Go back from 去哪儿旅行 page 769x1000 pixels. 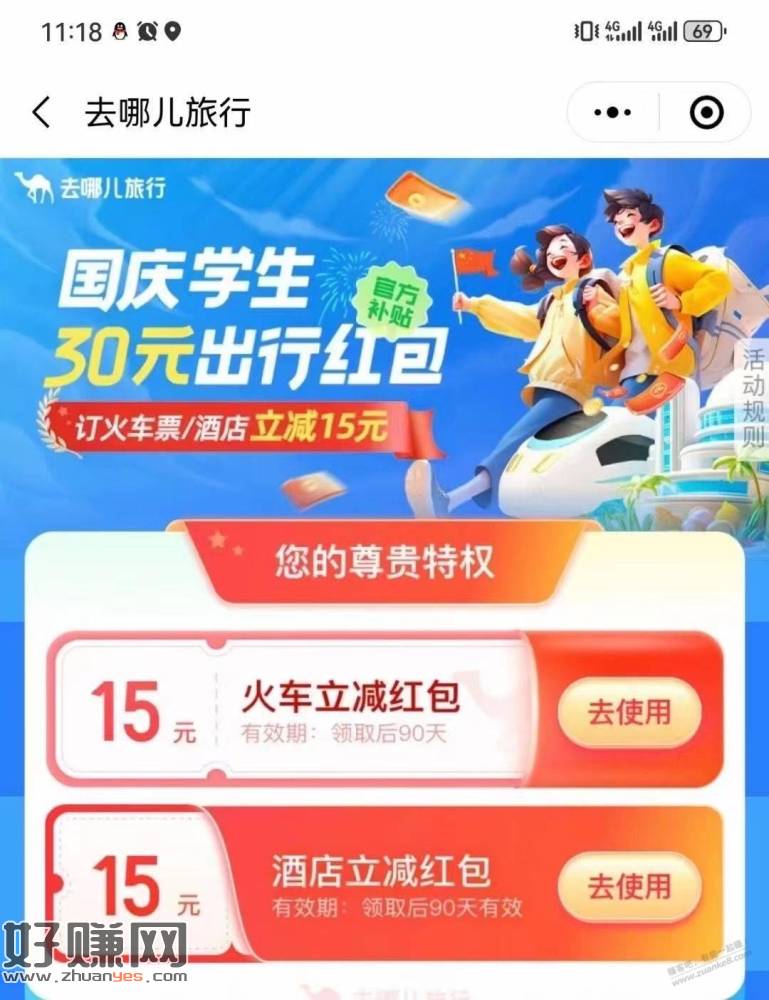[x=41, y=113]
